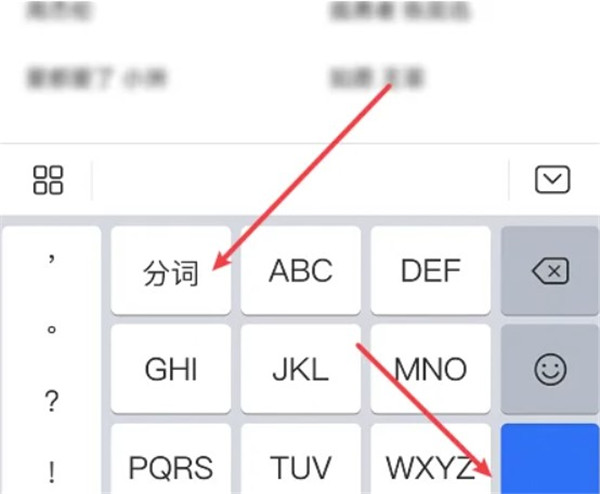Tap the blue confirm key
600x494 pixels.
pos(550,460)
